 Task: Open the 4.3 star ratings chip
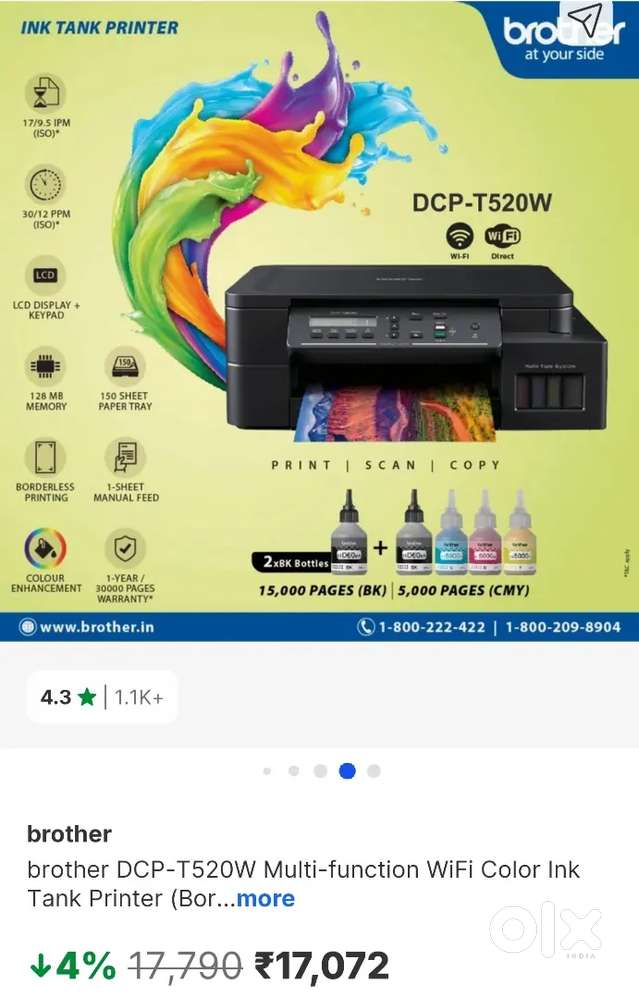click(102, 696)
